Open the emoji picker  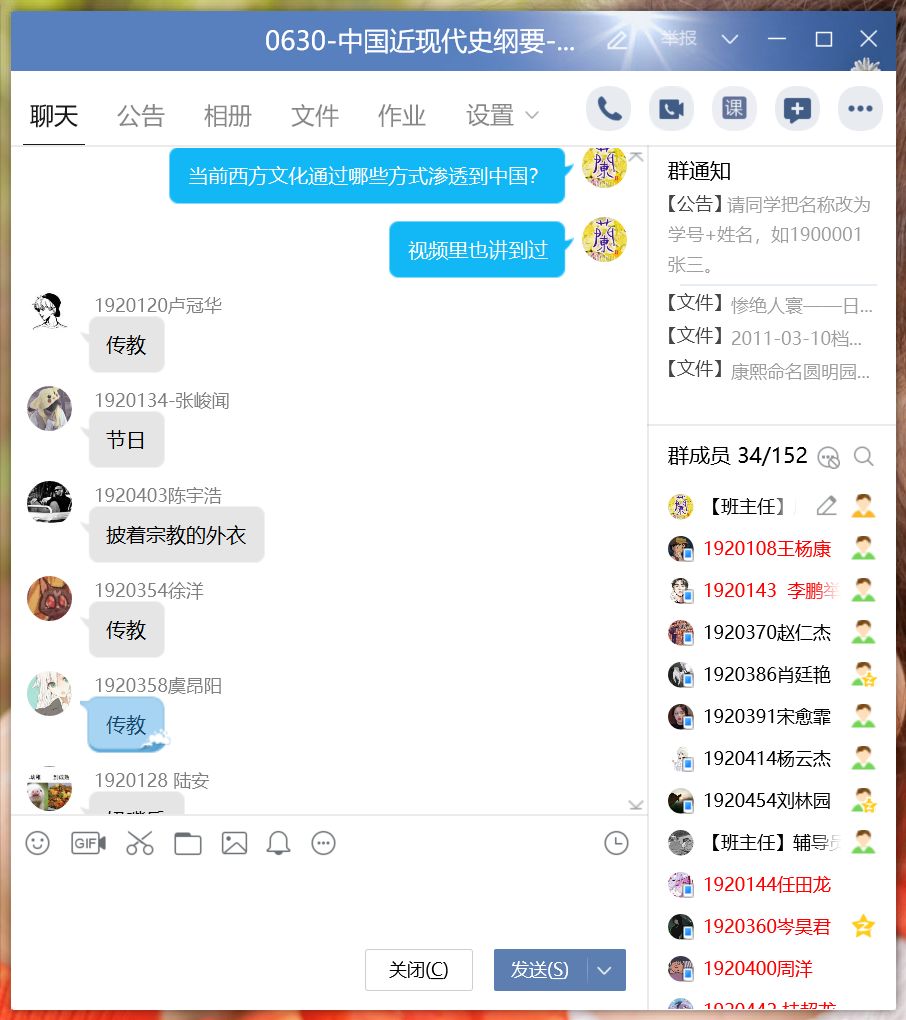pos(38,843)
